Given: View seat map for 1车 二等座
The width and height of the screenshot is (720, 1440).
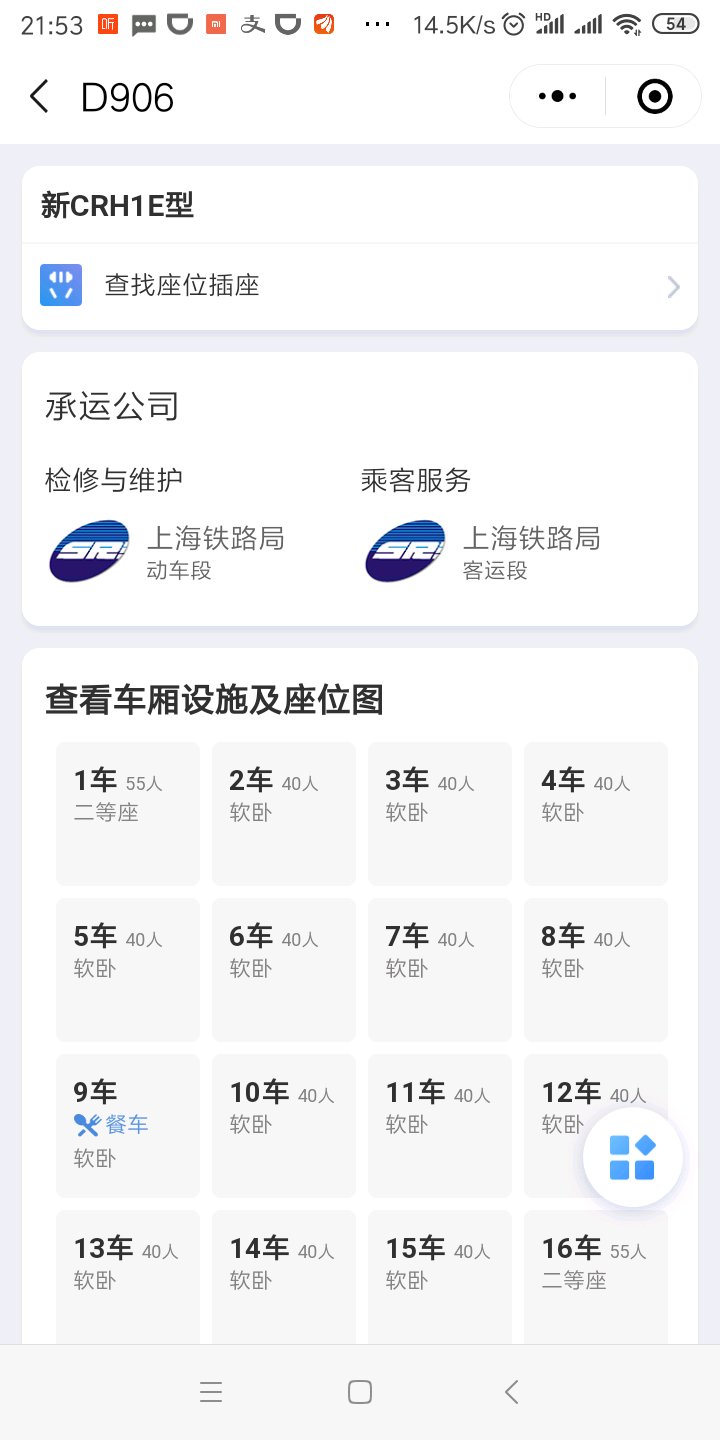Looking at the screenshot, I should click(x=127, y=813).
